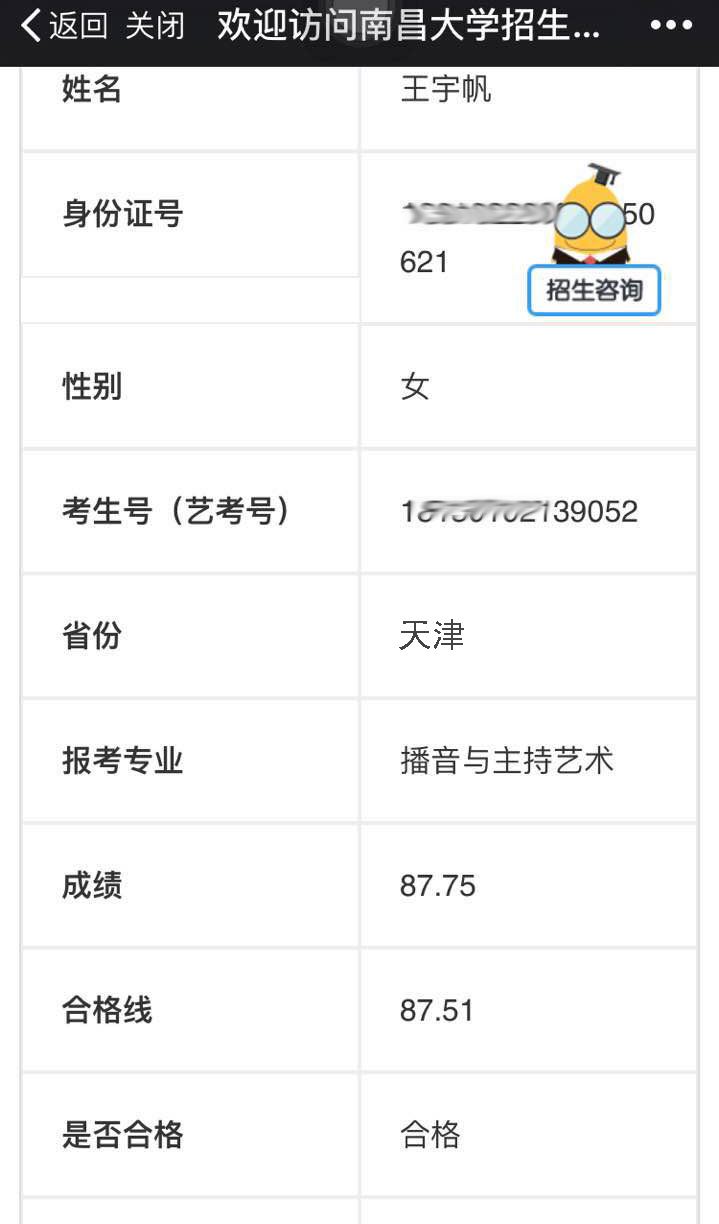
Task: Open the three-dot overflow menu
Action: tap(671, 26)
